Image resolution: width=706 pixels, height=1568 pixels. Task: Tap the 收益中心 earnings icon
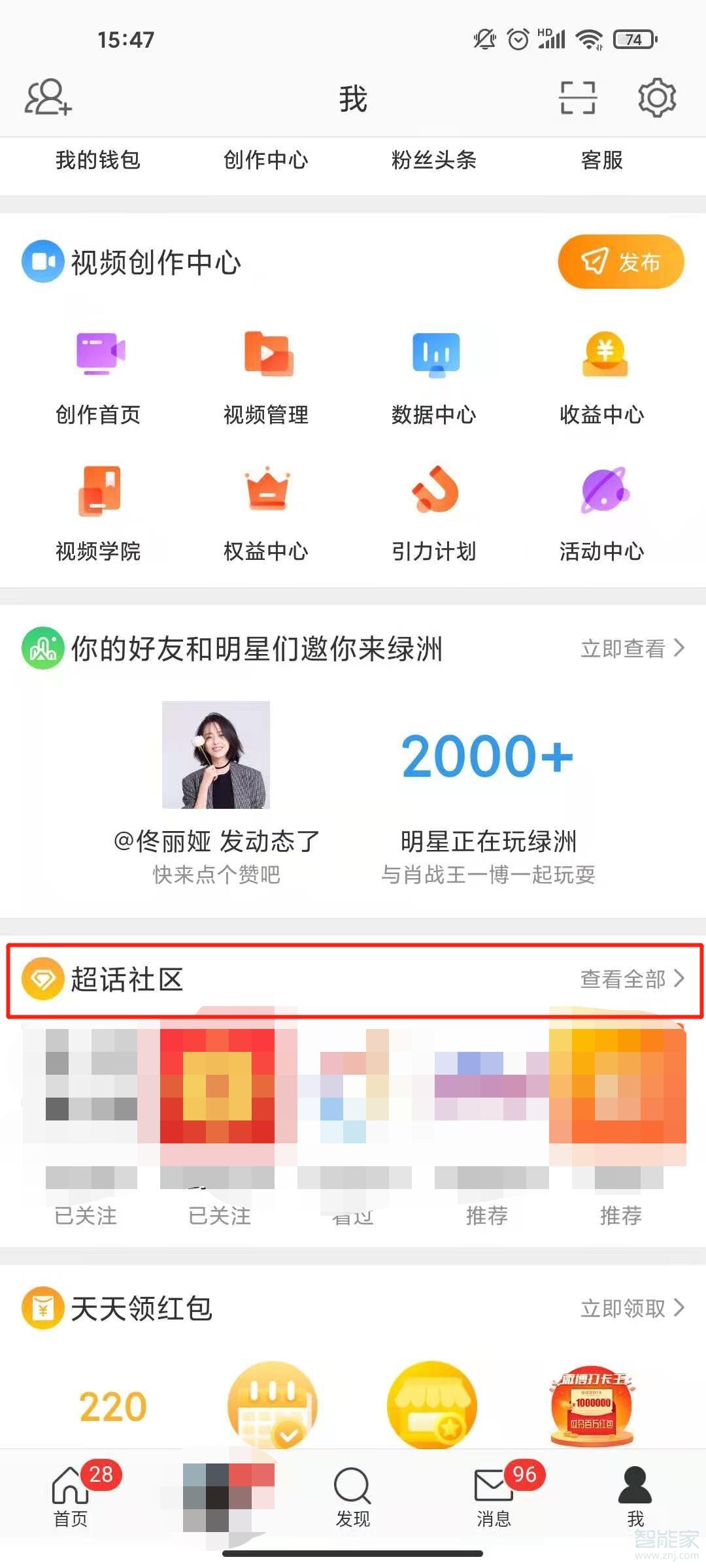[602, 356]
